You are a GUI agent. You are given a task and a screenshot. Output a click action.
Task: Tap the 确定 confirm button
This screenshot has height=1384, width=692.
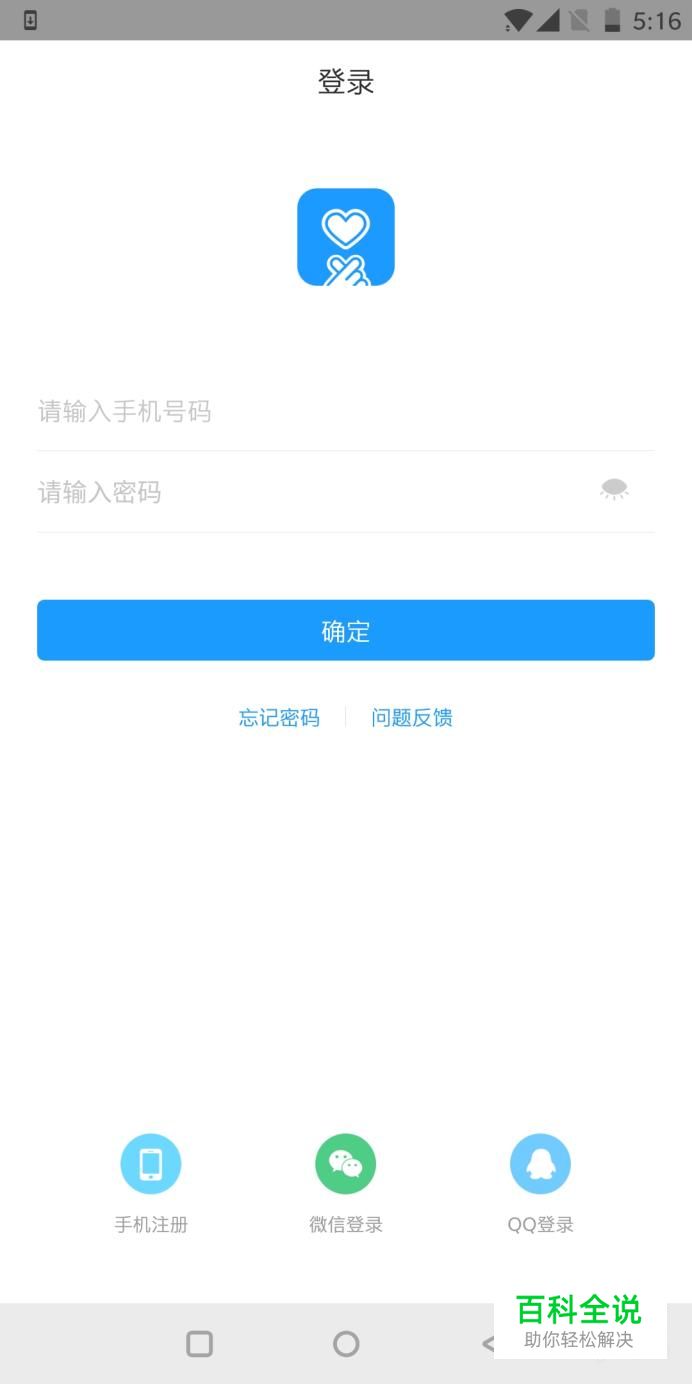coord(346,631)
